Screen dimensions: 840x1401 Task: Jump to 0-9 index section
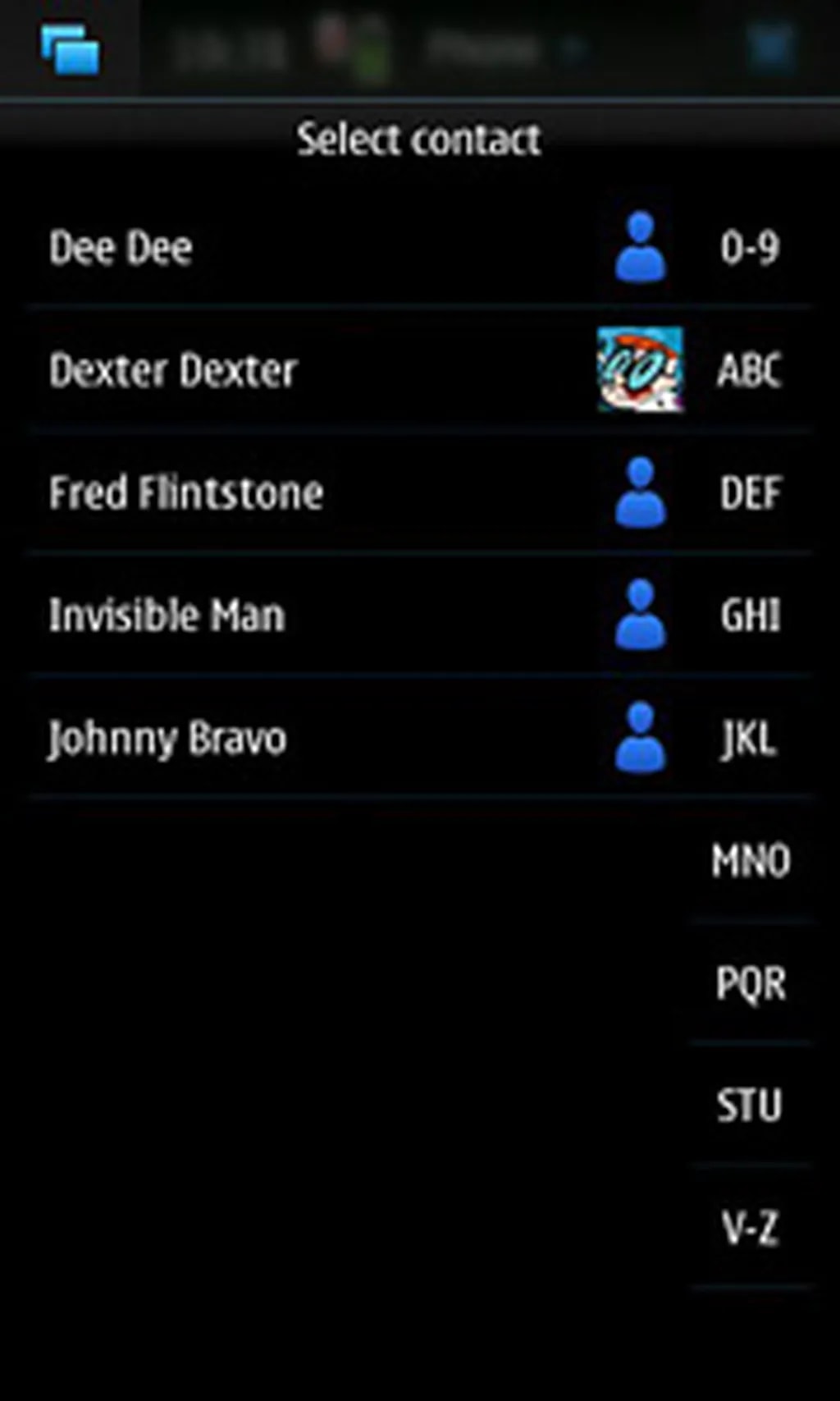point(750,248)
